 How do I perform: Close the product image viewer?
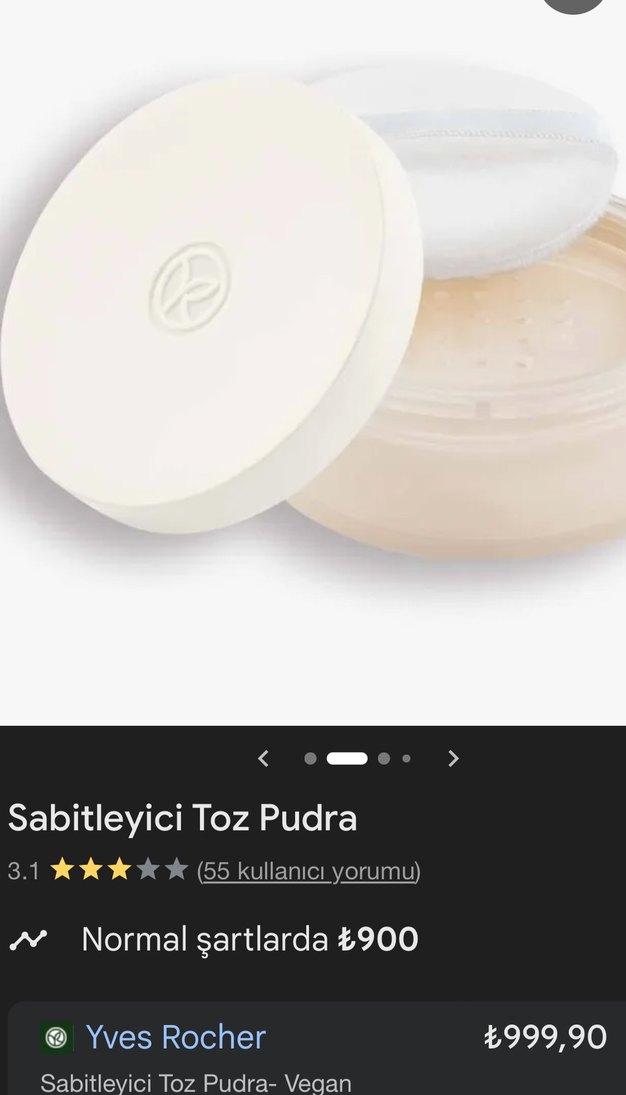pos(573,3)
